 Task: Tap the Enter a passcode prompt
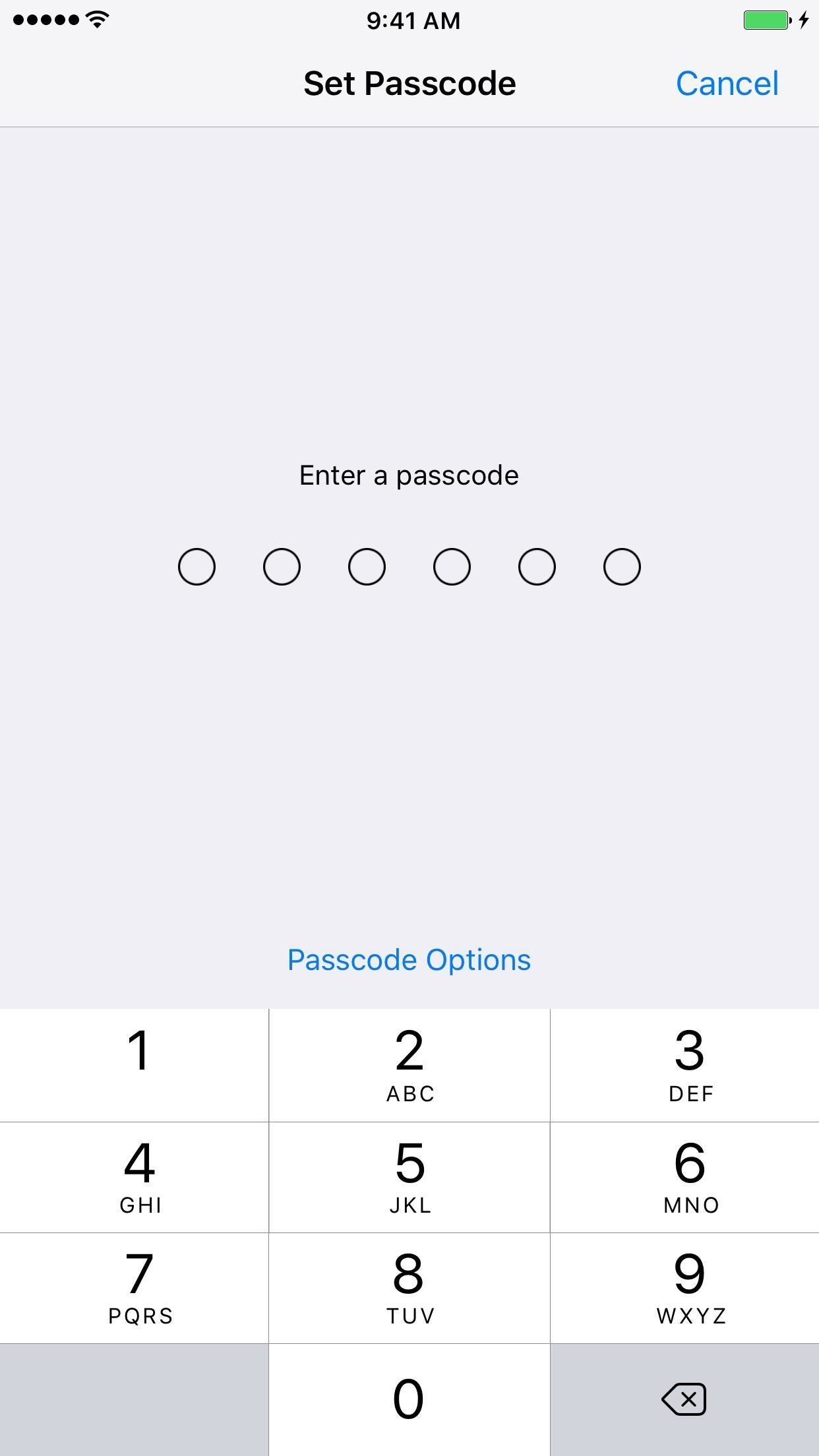409,475
